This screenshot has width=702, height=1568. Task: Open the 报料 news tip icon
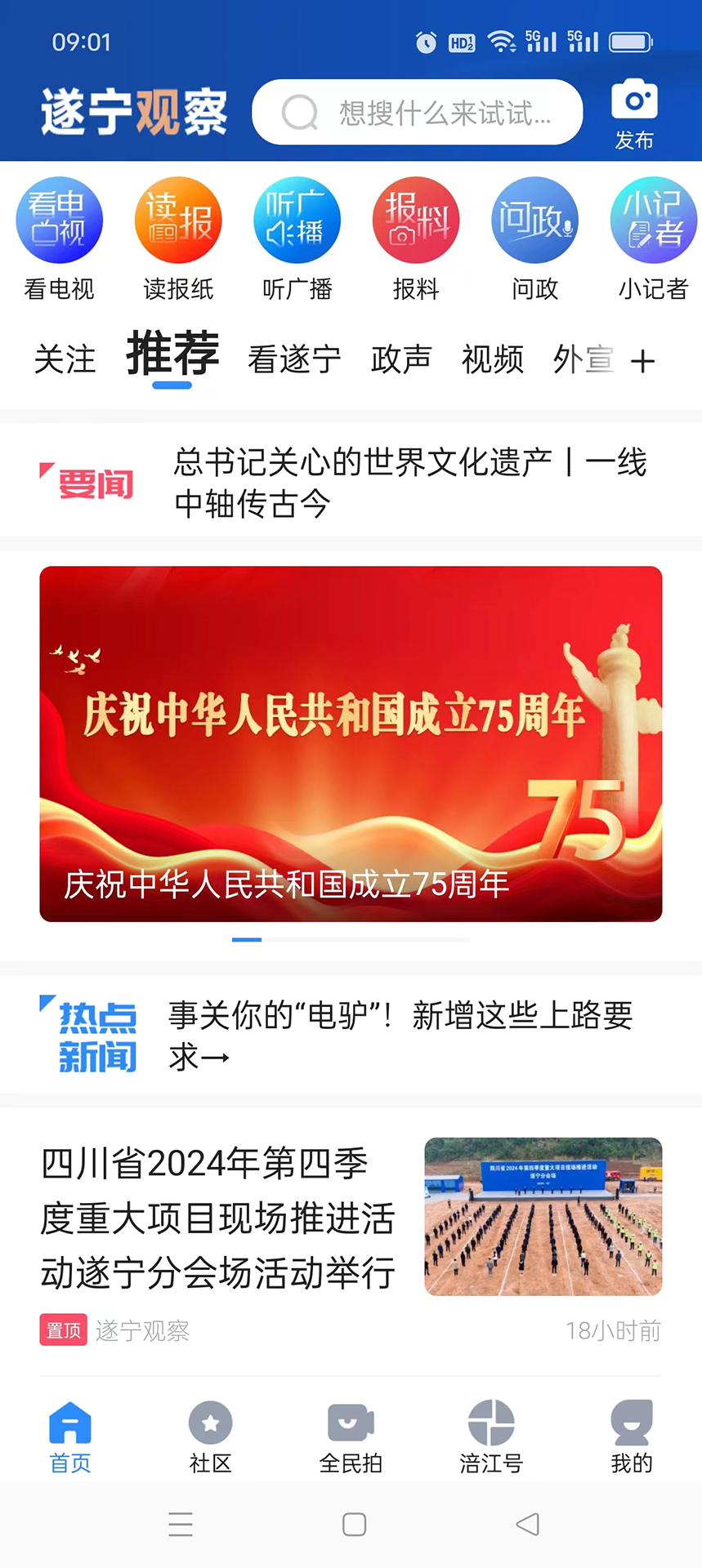(x=415, y=220)
